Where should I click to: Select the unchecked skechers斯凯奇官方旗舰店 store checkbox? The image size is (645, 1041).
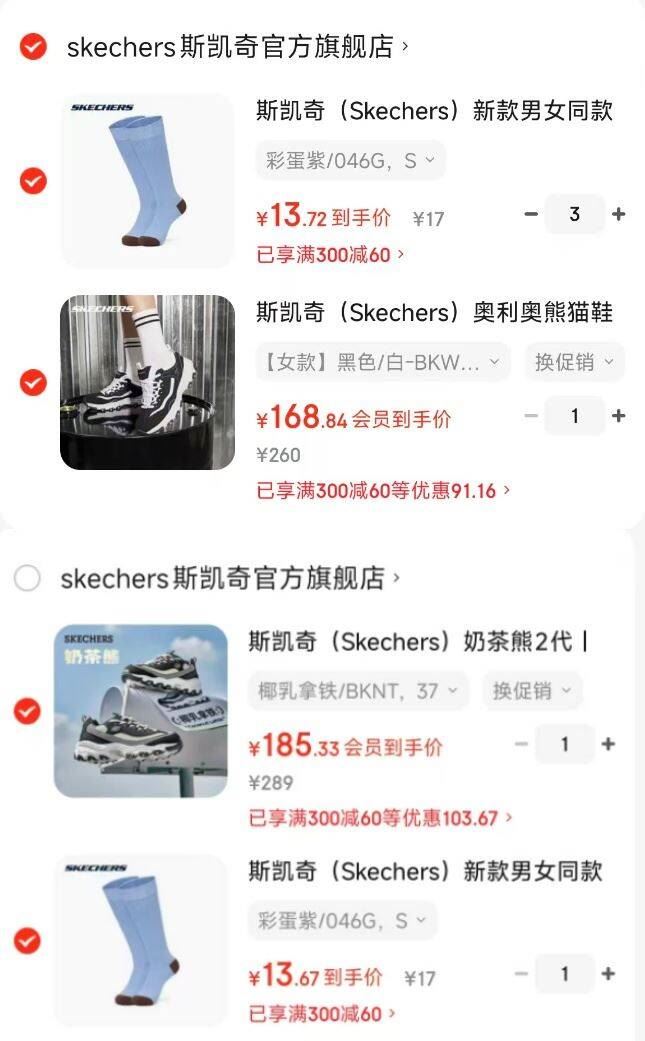coord(27,578)
